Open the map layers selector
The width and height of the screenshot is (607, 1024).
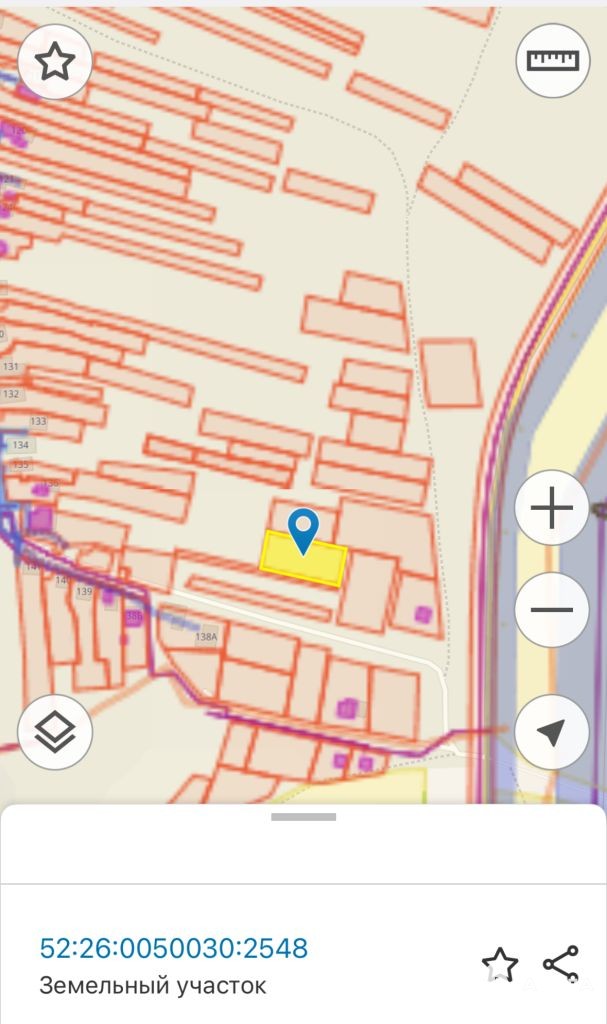tap(55, 732)
